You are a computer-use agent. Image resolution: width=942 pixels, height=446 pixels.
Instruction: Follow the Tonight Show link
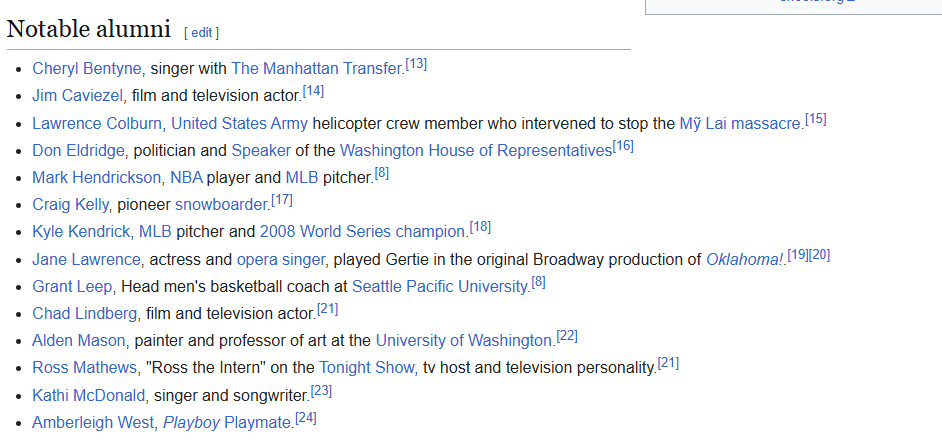click(x=366, y=368)
